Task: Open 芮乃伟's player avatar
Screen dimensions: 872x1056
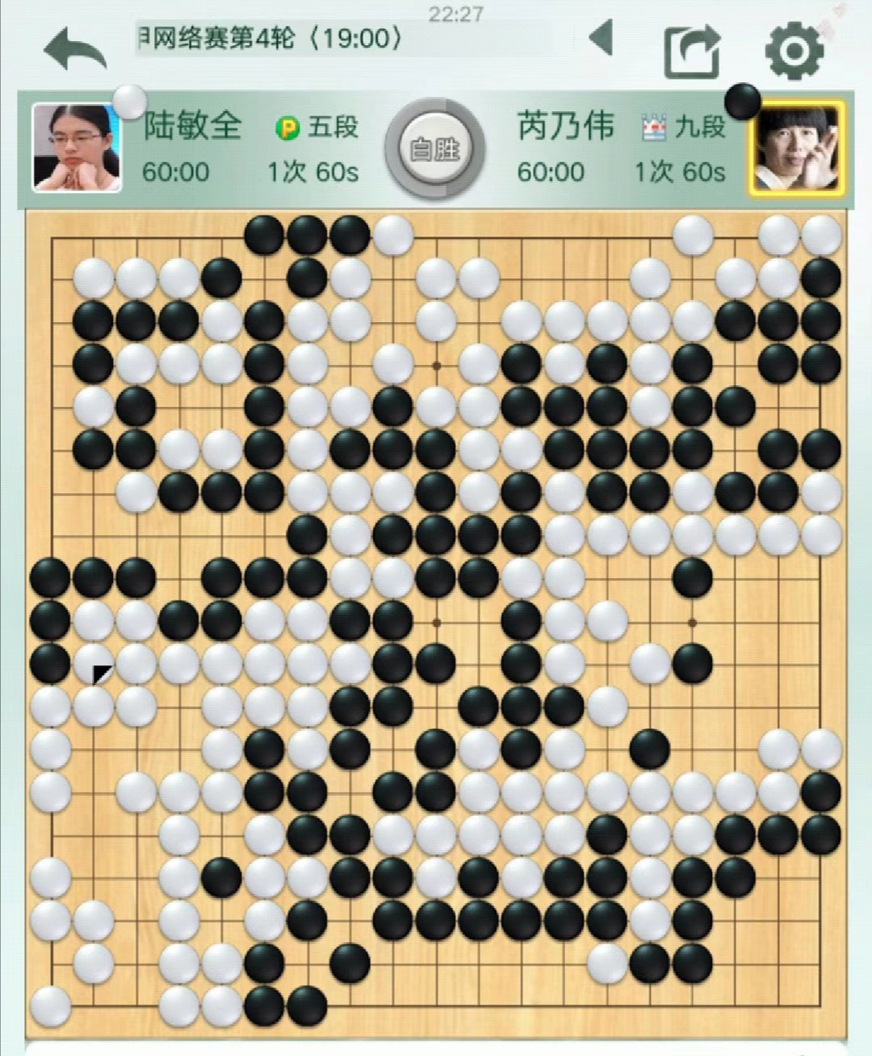Action: point(798,148)
